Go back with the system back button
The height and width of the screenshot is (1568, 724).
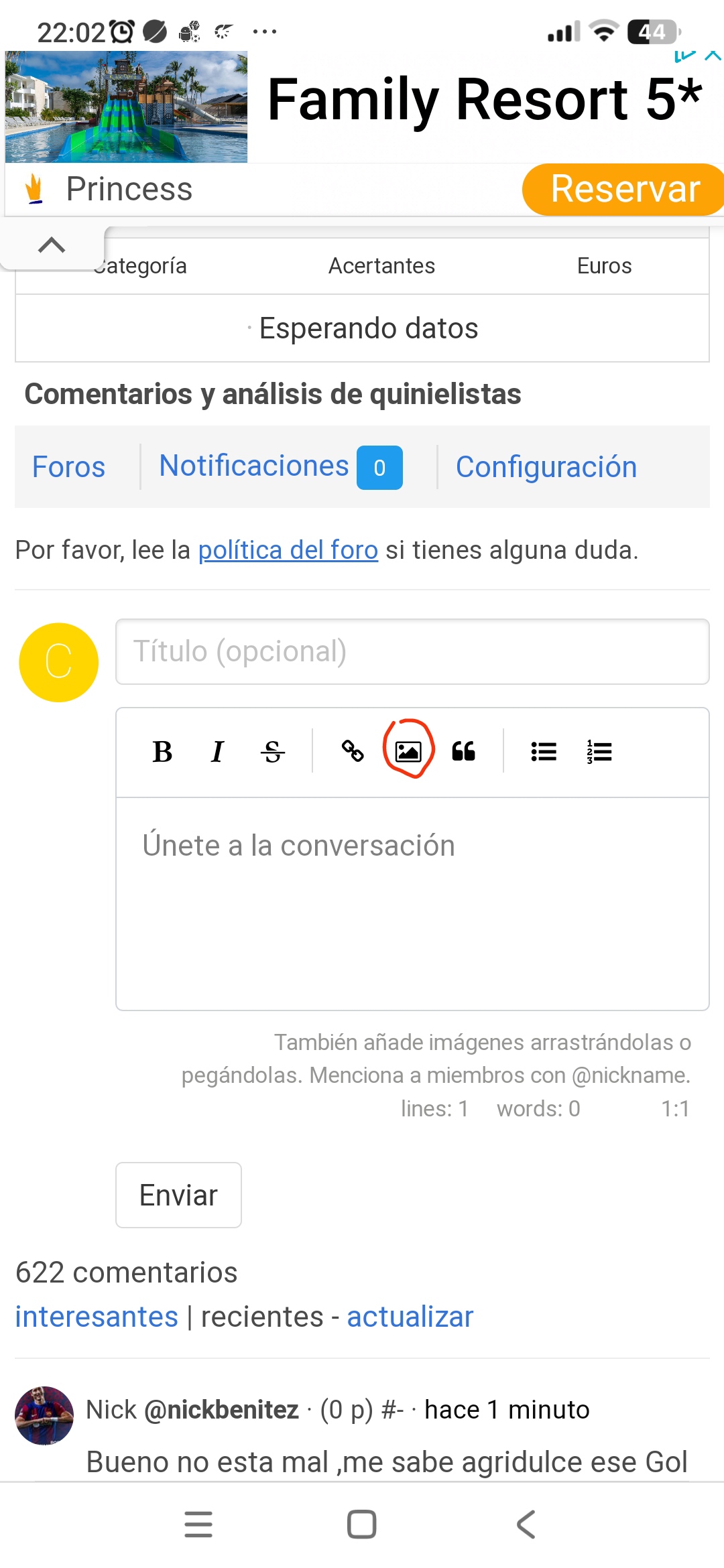526,1524
